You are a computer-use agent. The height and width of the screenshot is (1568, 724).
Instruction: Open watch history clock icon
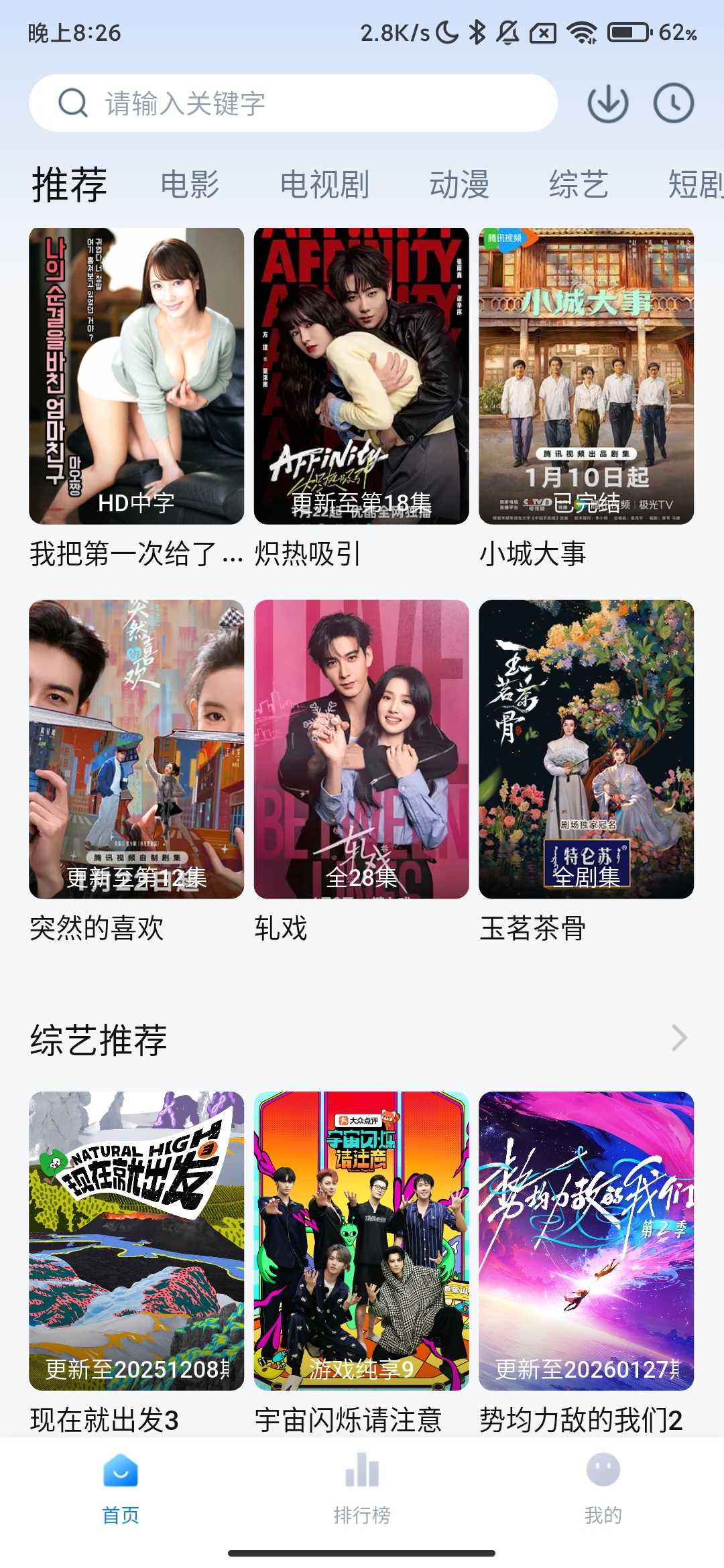673,103
